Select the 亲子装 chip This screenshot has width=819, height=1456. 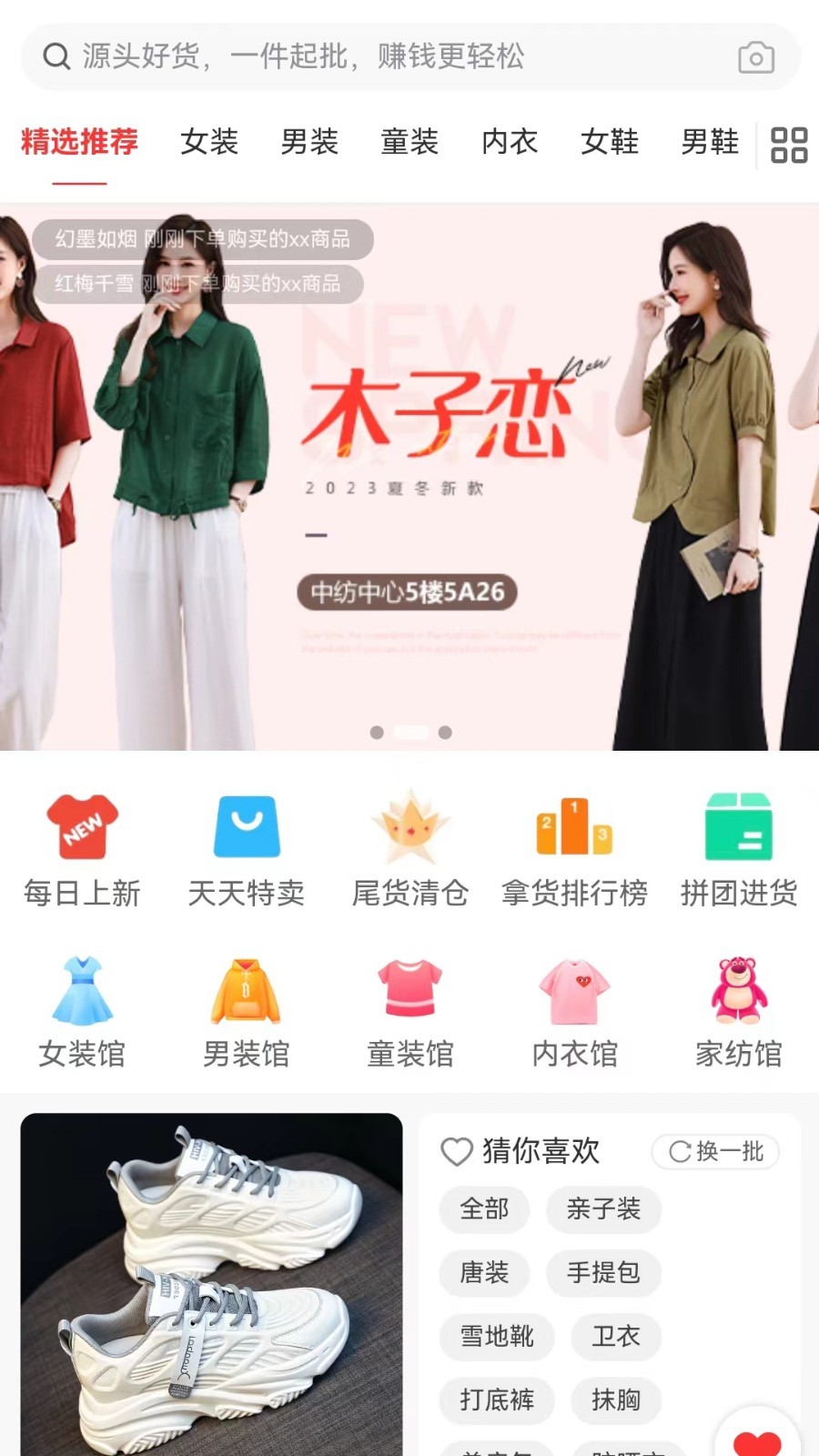click(x=603, y=1209)
